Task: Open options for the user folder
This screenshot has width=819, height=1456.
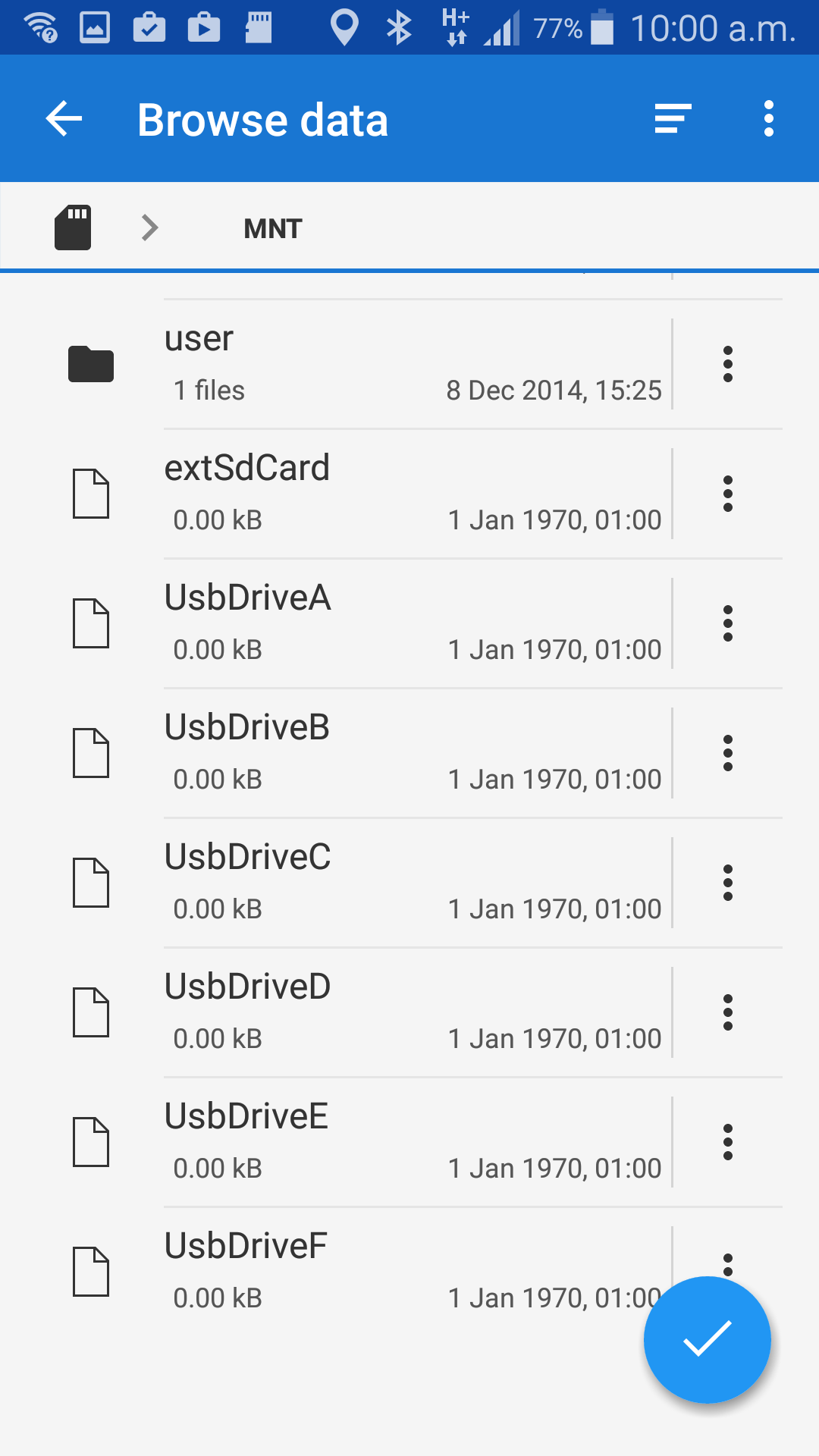Action: 727,364
